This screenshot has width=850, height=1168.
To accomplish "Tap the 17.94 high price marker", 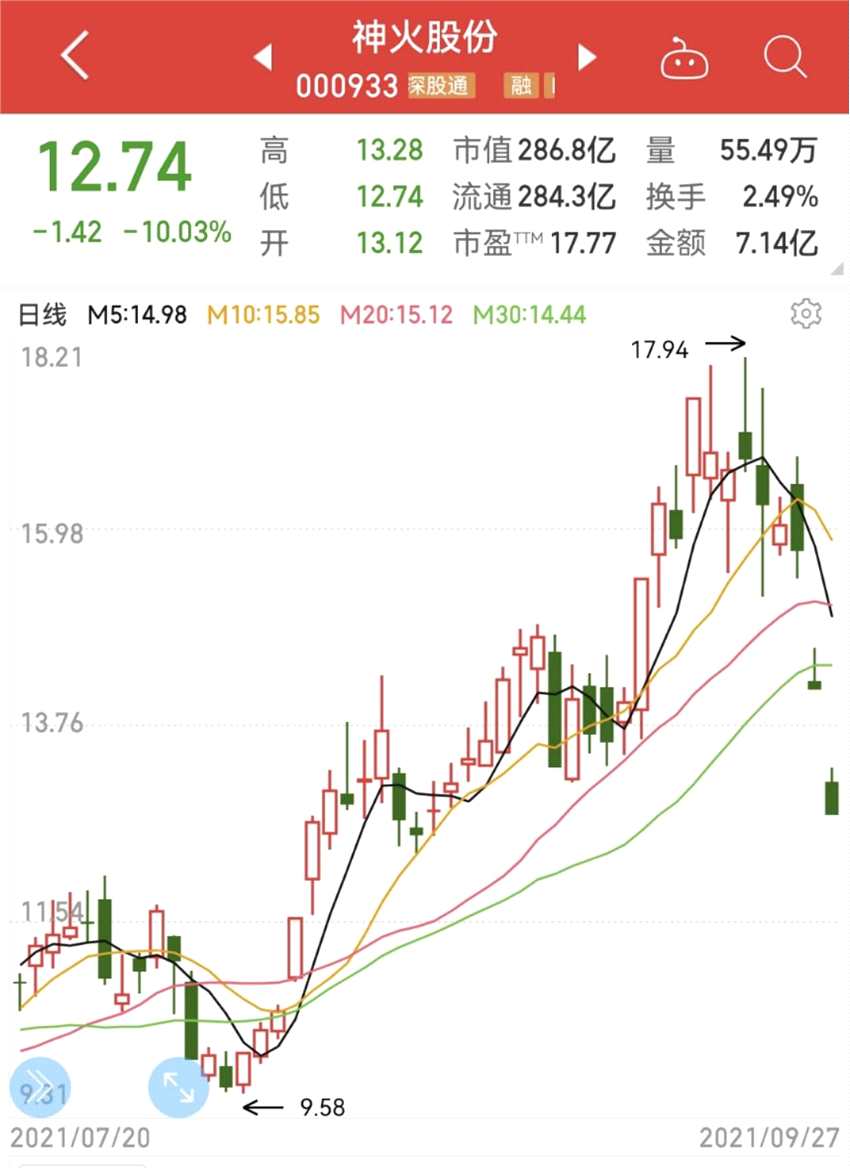I will coord(660,350).
